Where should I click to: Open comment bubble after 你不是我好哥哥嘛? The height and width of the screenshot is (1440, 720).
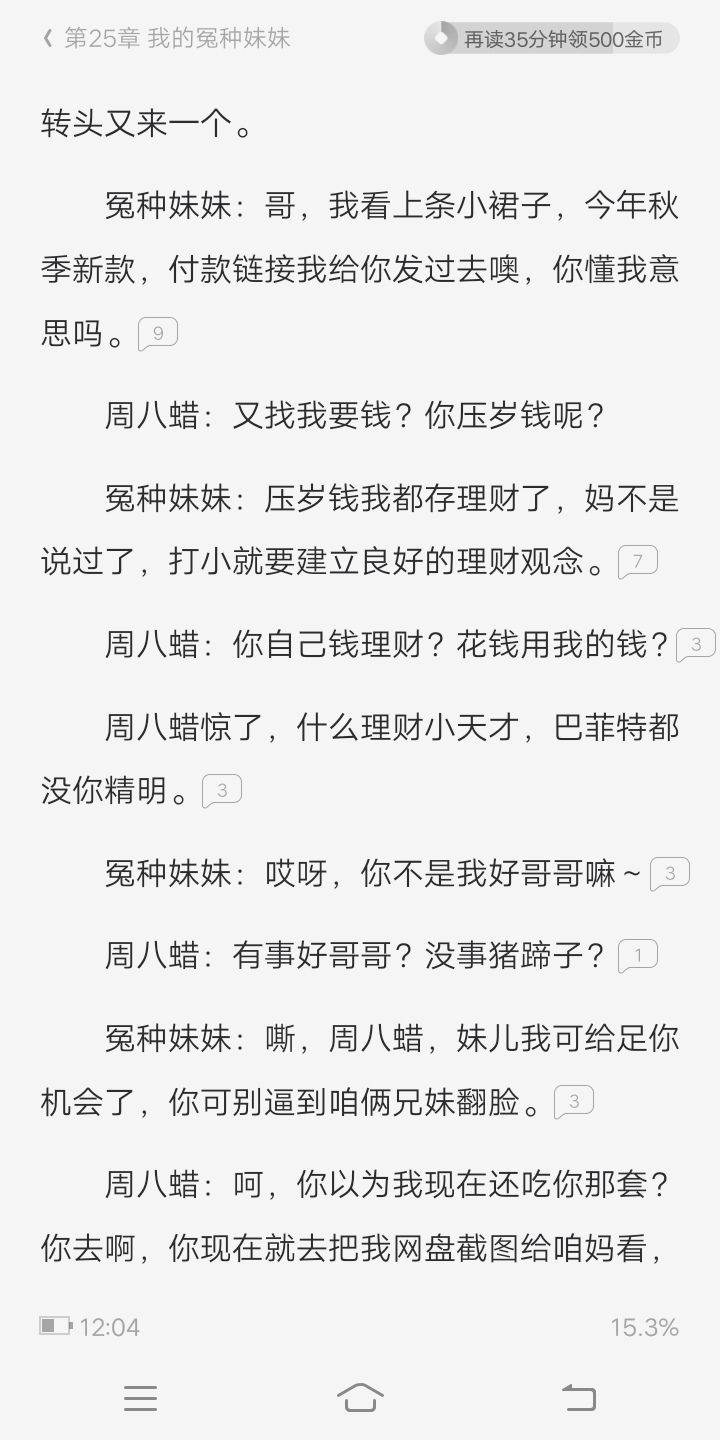(670, 874)
